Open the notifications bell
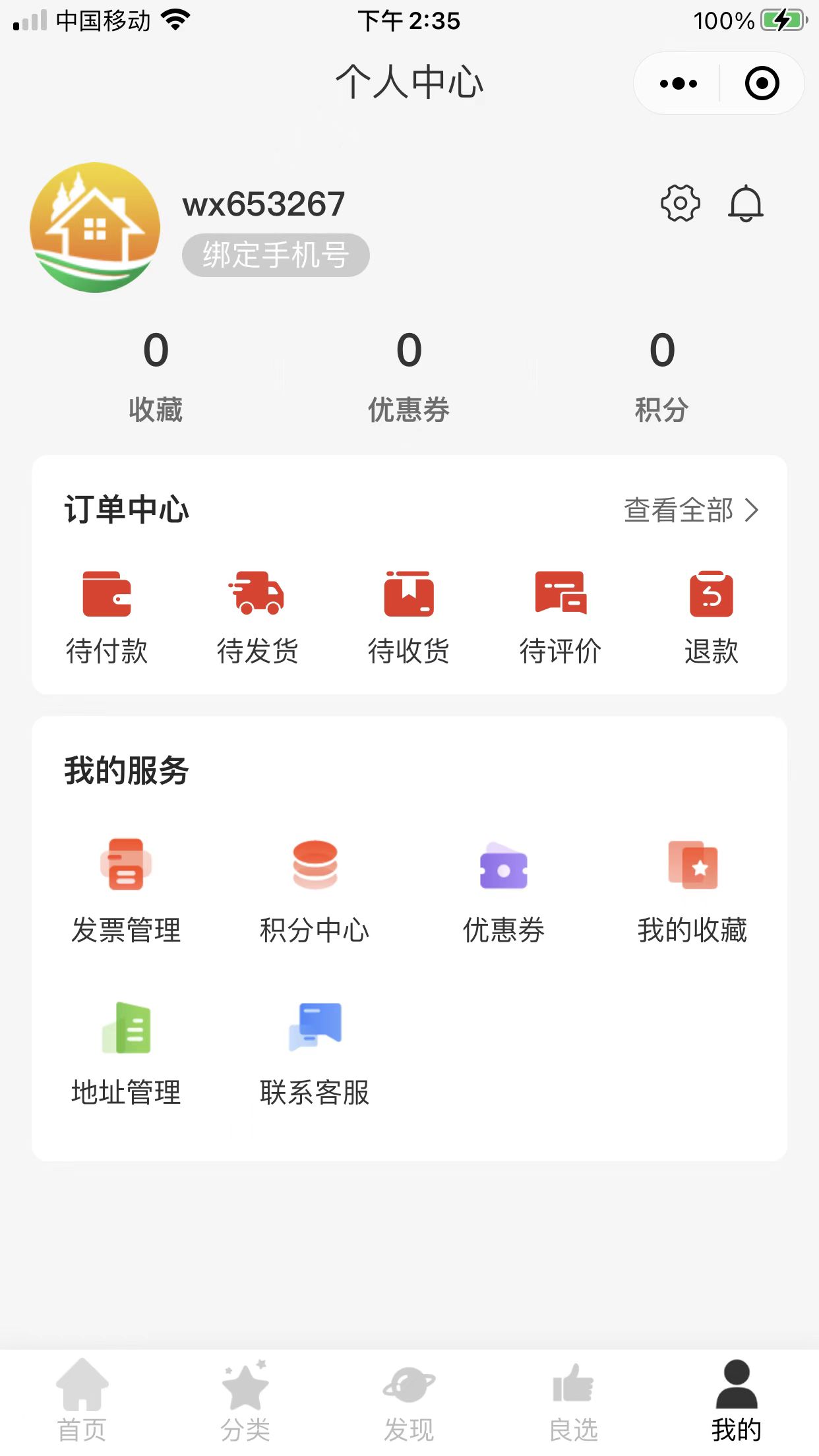819x1456 pixels. (746, 203)
